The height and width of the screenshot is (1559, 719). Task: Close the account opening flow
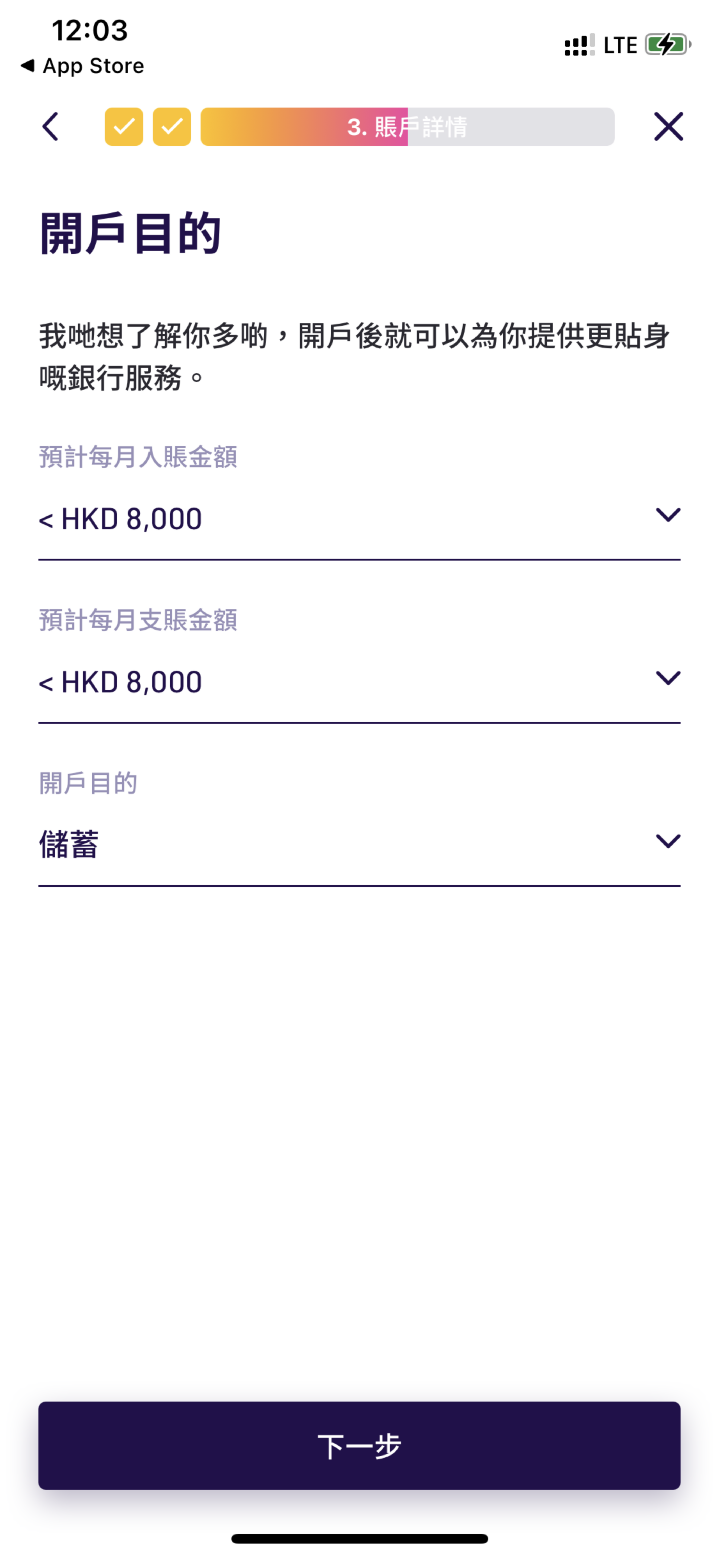668,127
